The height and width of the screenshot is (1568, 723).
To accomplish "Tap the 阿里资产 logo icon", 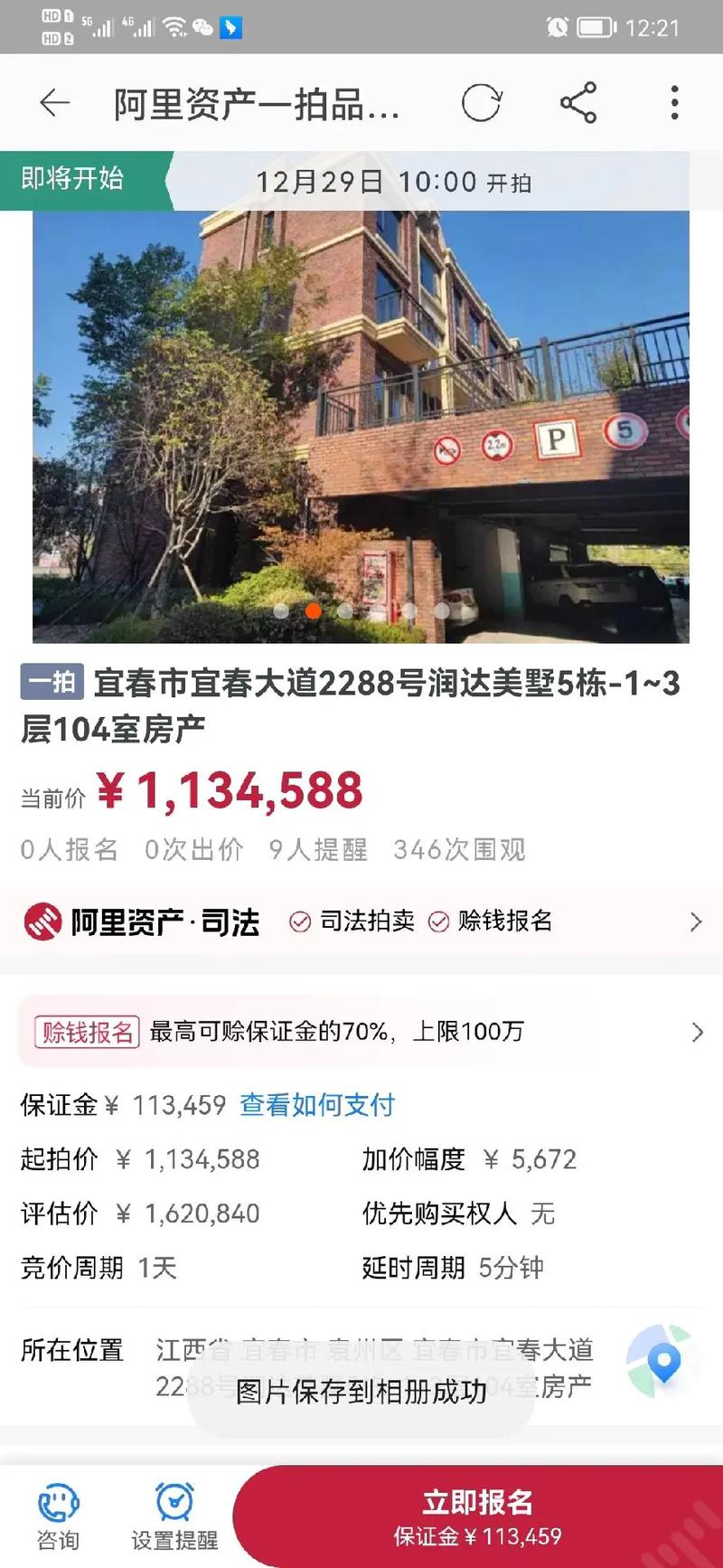I will (43, 921).
